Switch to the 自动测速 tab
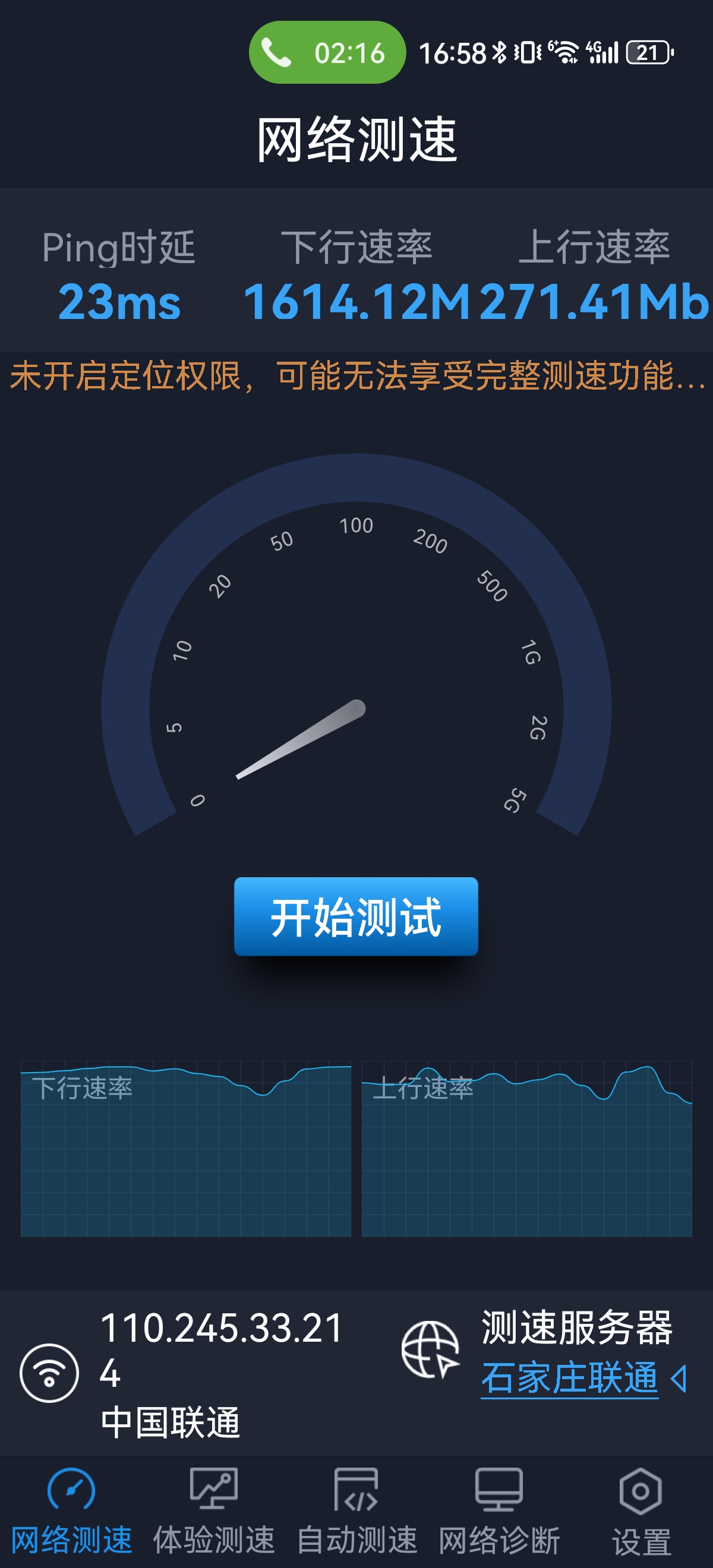 click(x=356, y=1511)
